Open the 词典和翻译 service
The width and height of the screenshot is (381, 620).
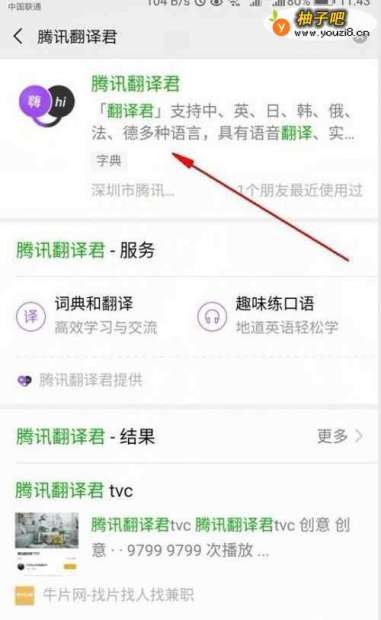pyautogui.click(x=87, y=316)
